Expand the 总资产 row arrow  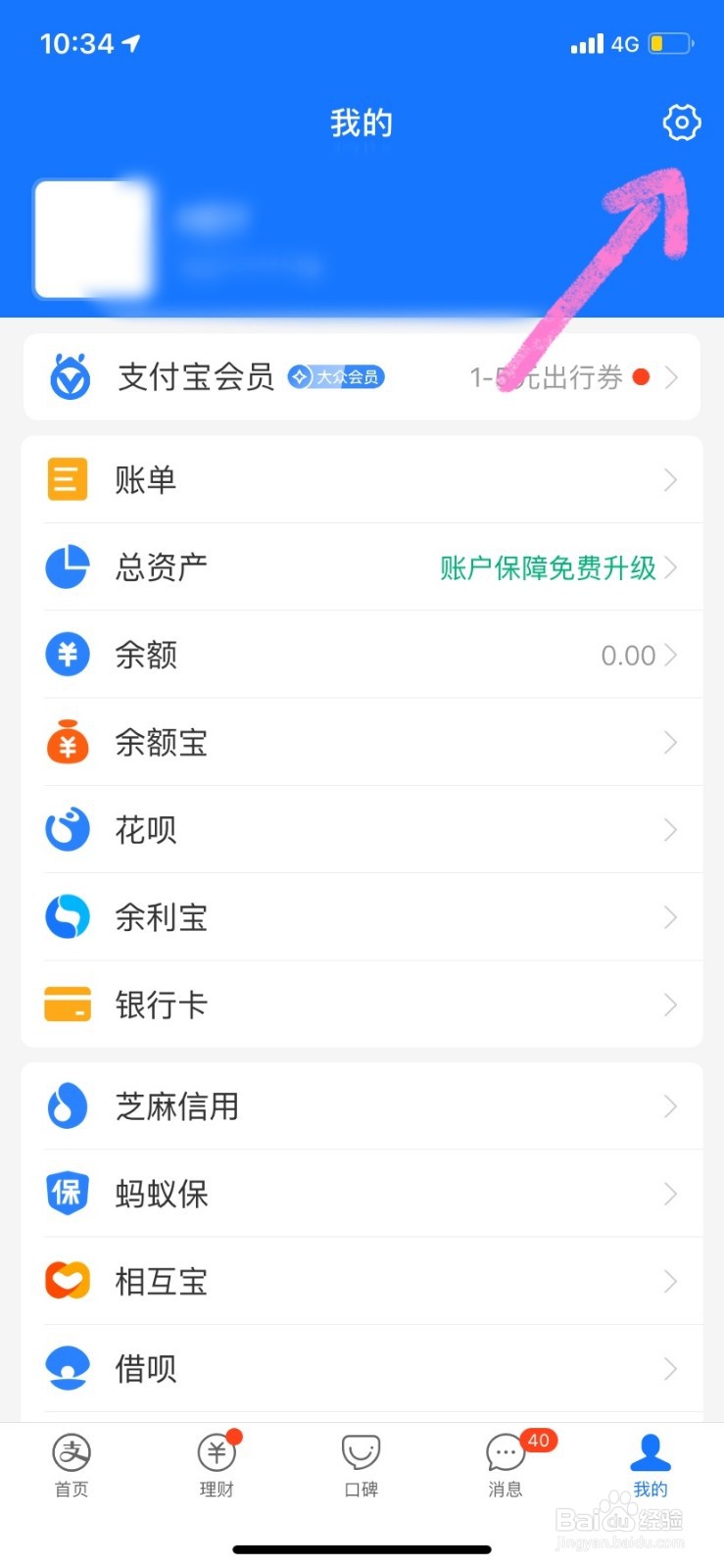pyautogui.click(x=670, y=567)
